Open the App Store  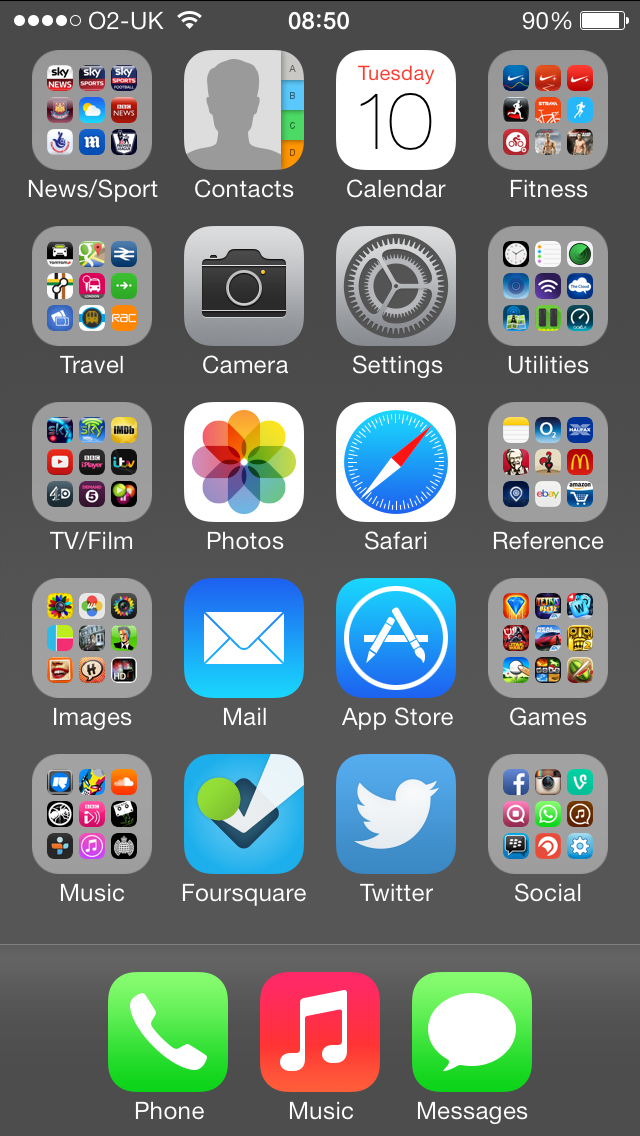click(396, 638)
